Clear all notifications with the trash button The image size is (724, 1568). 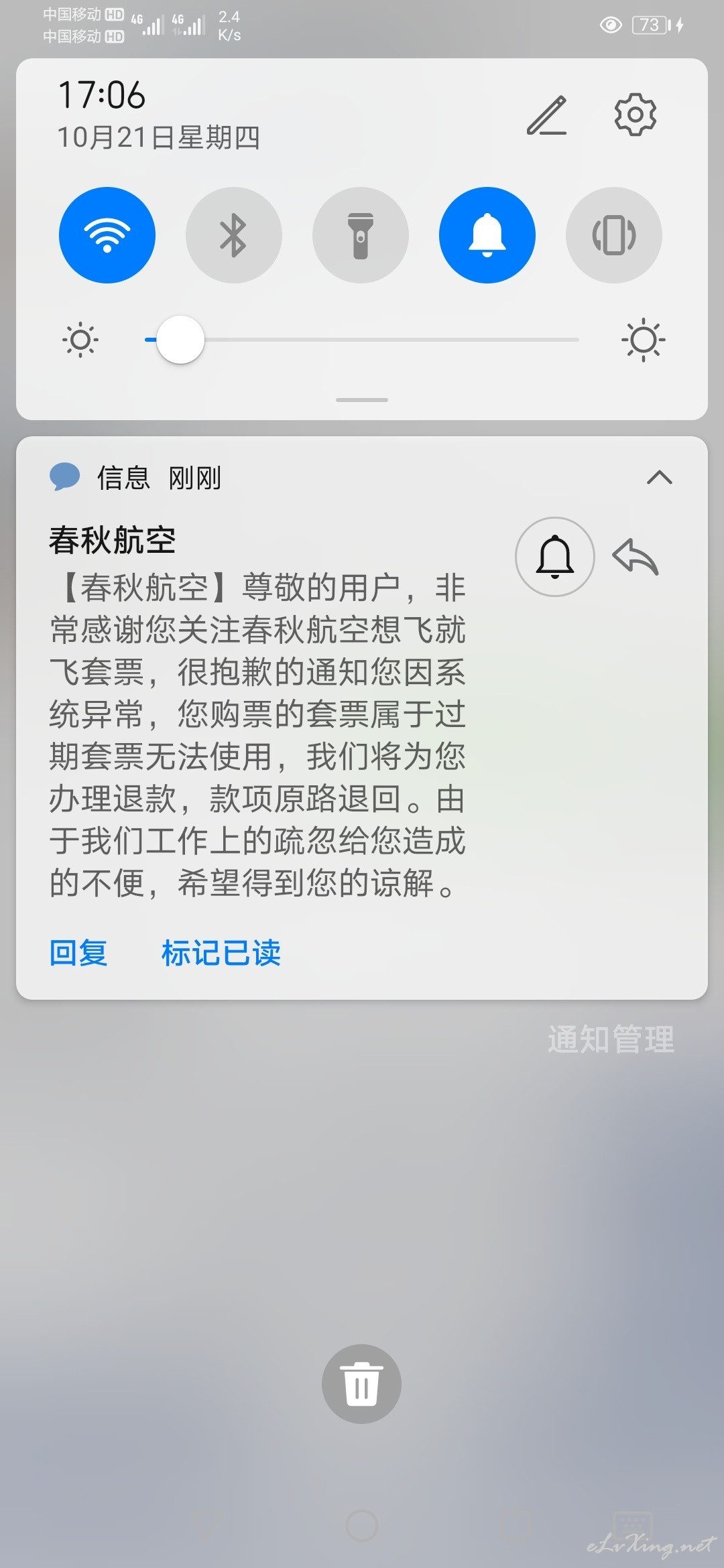362,1384
